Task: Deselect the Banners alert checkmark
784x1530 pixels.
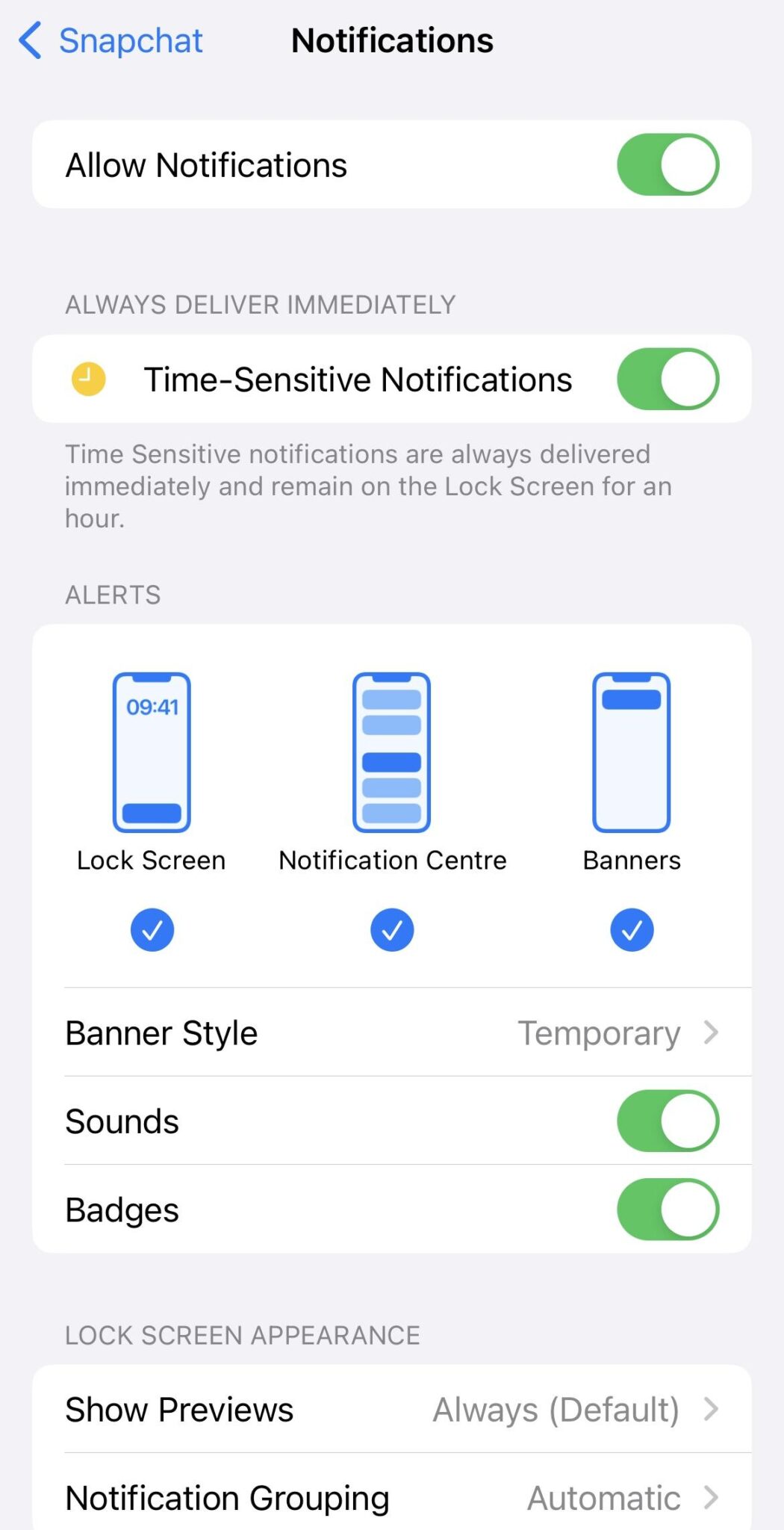Action: click(631, 929)
